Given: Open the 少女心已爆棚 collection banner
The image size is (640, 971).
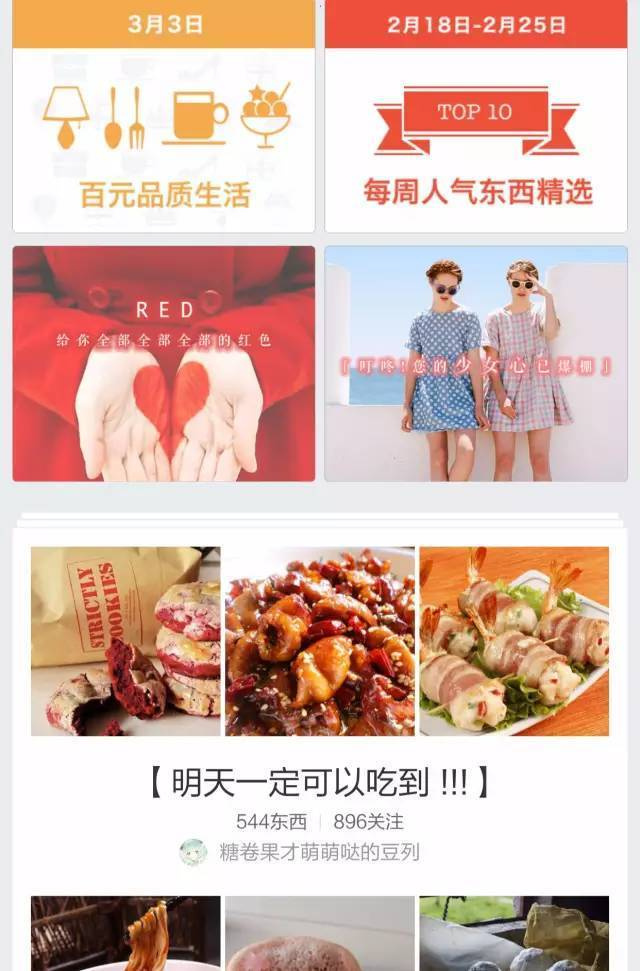Looking at the screenshot, I should [476, 364].
